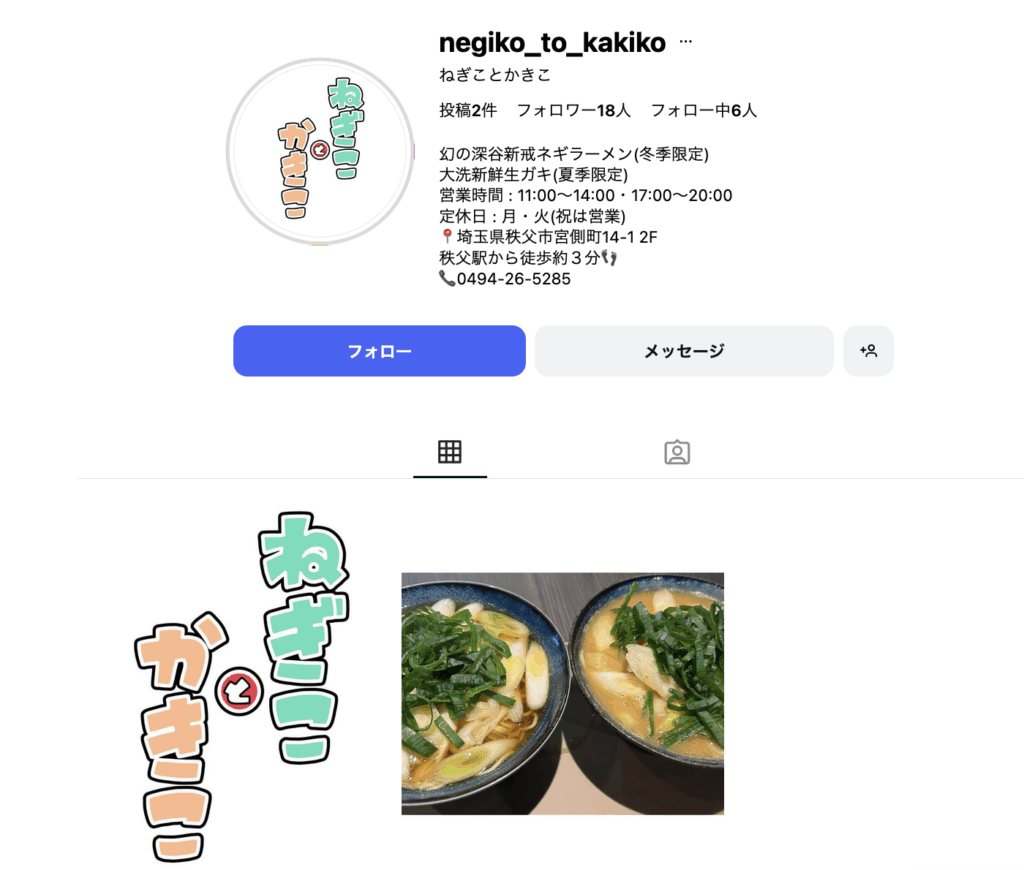Screen dimensions: 1024x870
Task: Open the フォロー中6人 following list
Action: pyautogui.click(x=703, y=110)
